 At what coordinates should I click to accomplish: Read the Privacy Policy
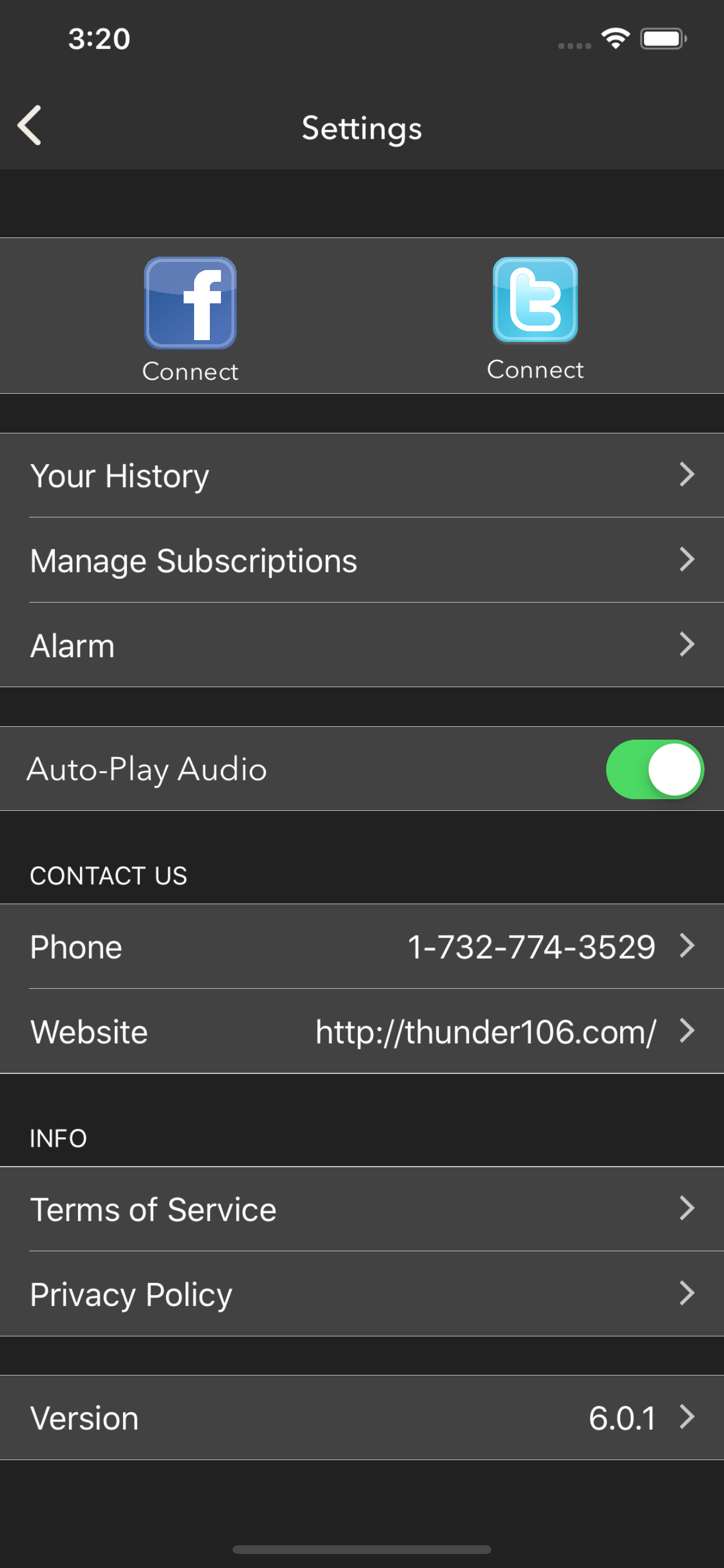pyautogui.click(x=362, y=1294)
